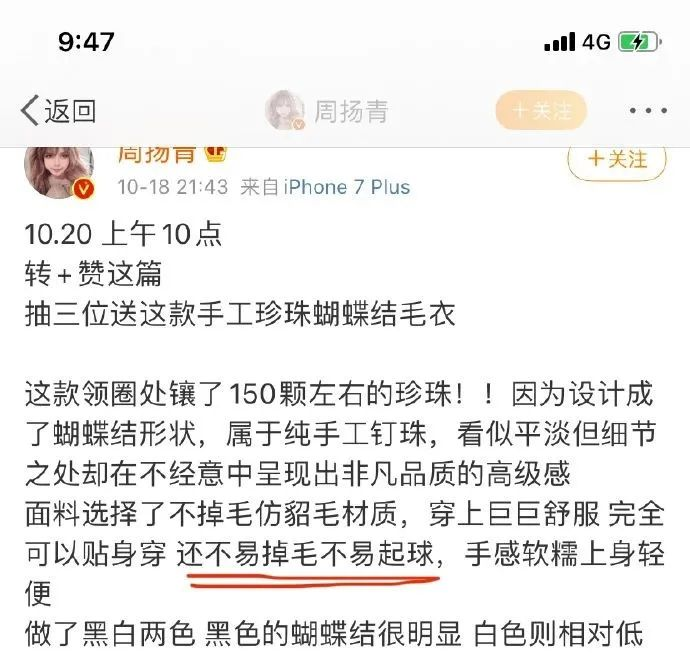
Task: Tap the top bar +关注 button
Action: pos(540,110)
